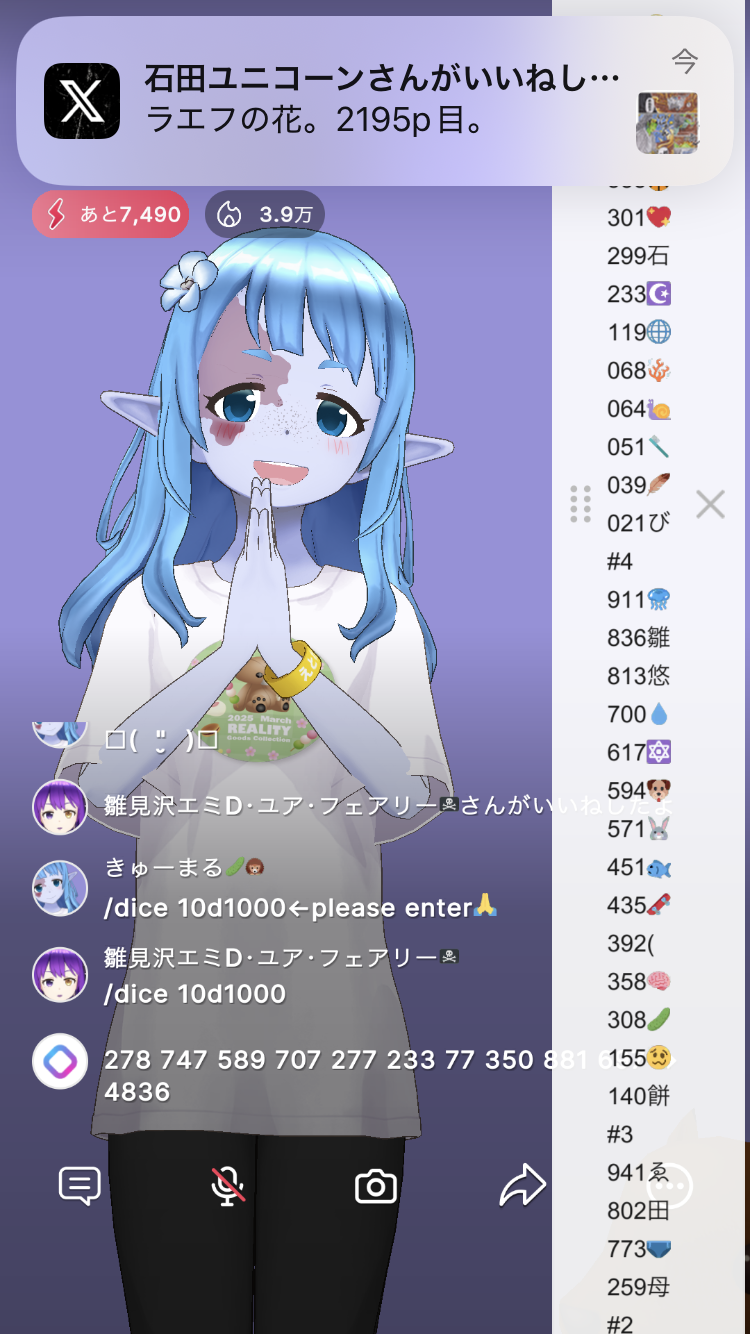Image resolution: width=750 pixels, height=1334 pixels.
Task: Close the floating side panel
Action: 710,504
